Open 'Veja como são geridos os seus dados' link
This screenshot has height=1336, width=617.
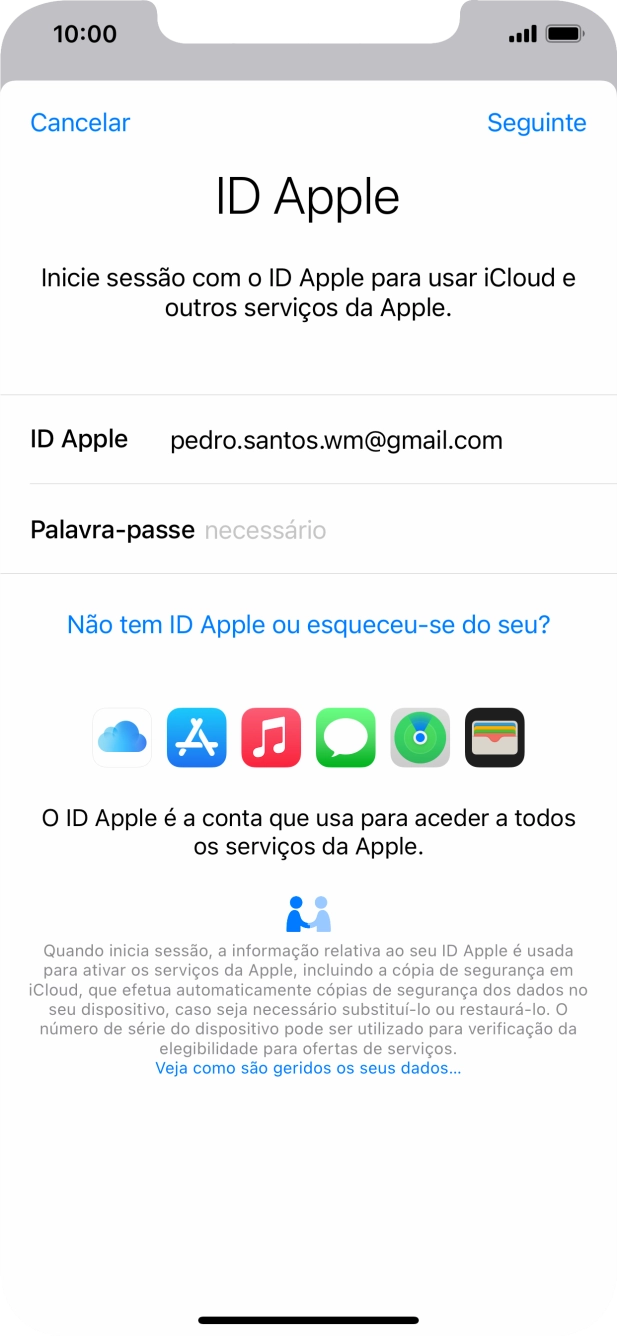coord(308,1068)
